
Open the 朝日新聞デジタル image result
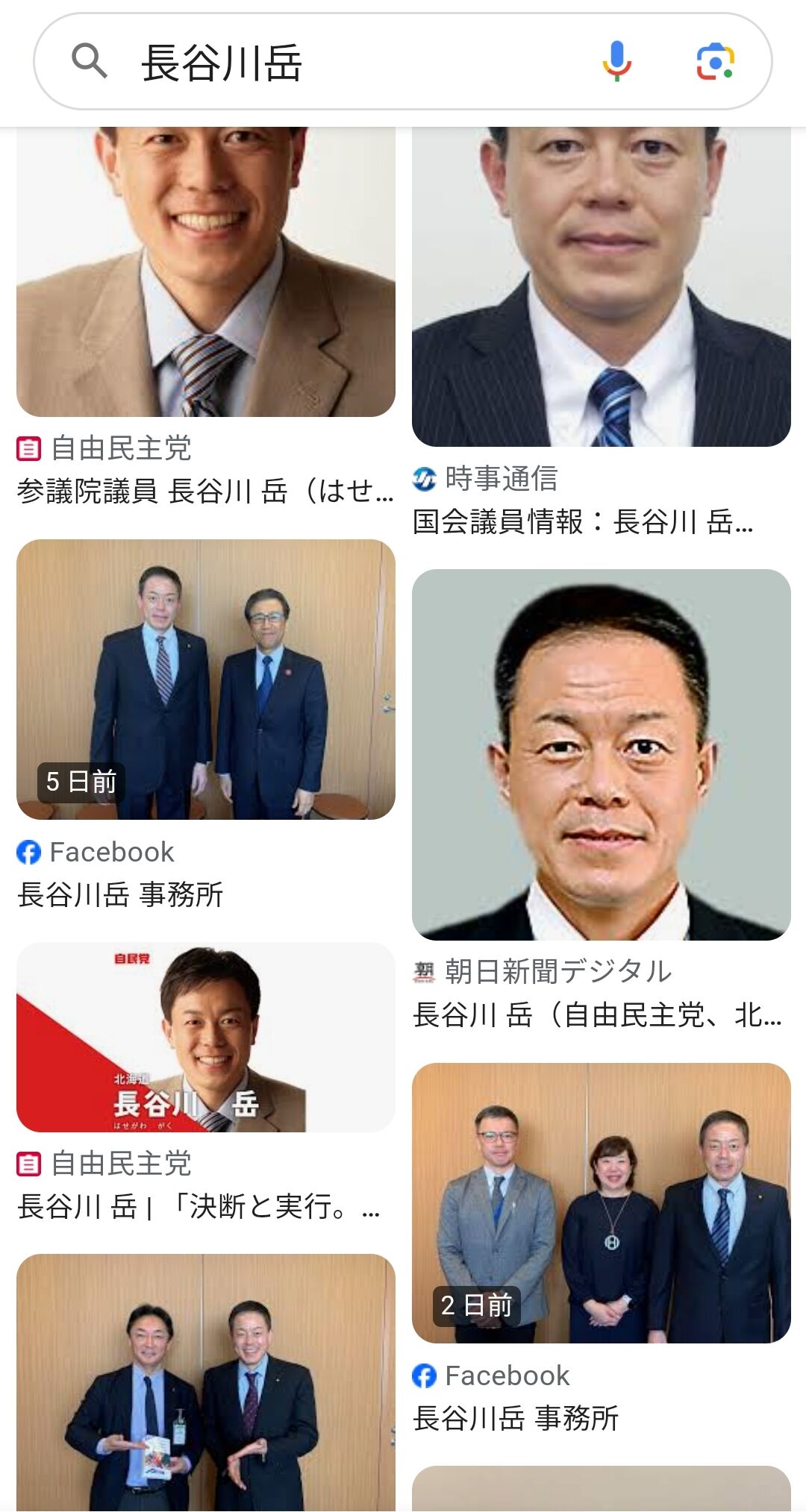[602, 753]
